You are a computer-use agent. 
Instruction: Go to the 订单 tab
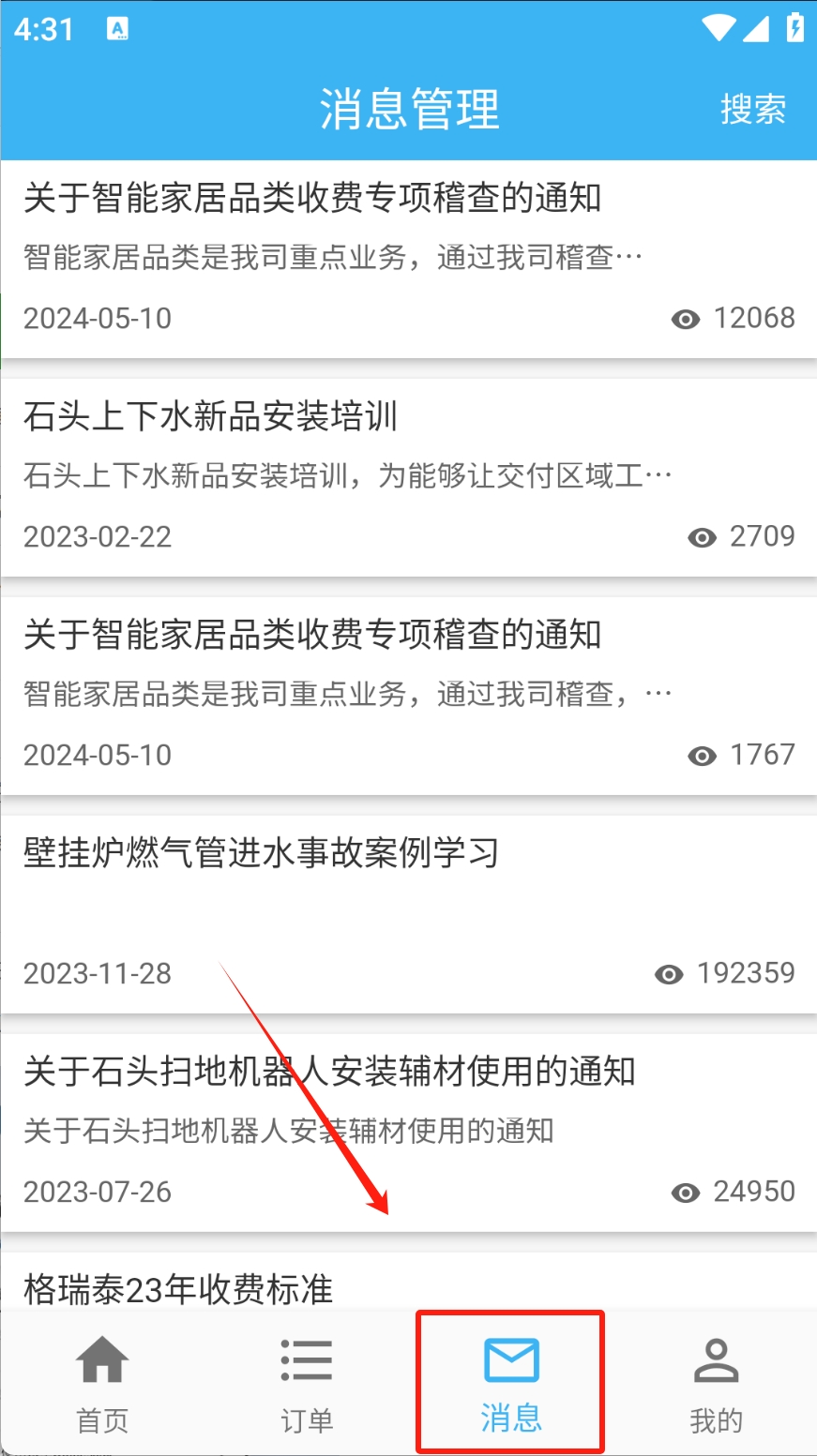point(307,1385)
